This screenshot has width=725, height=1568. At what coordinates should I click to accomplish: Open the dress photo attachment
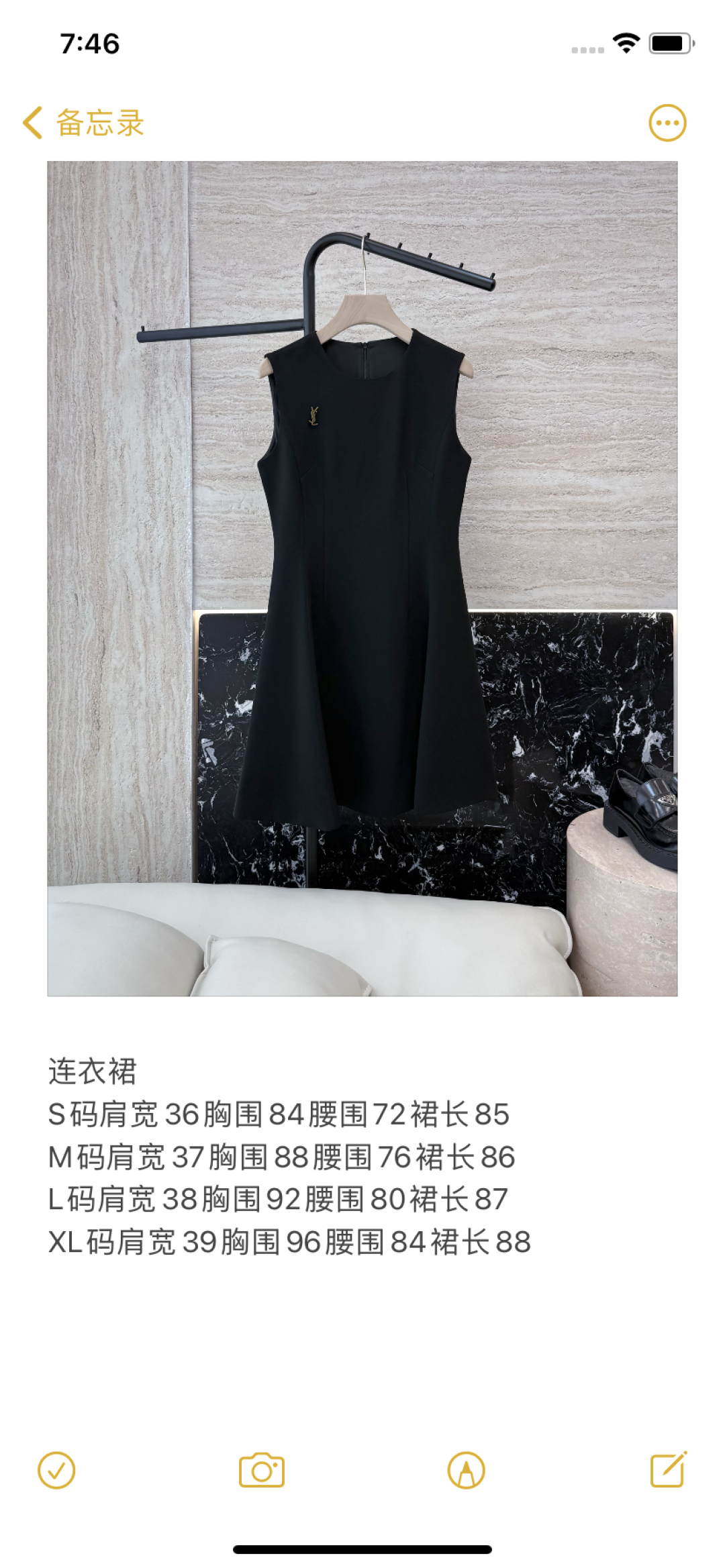[x=362, y=578]
